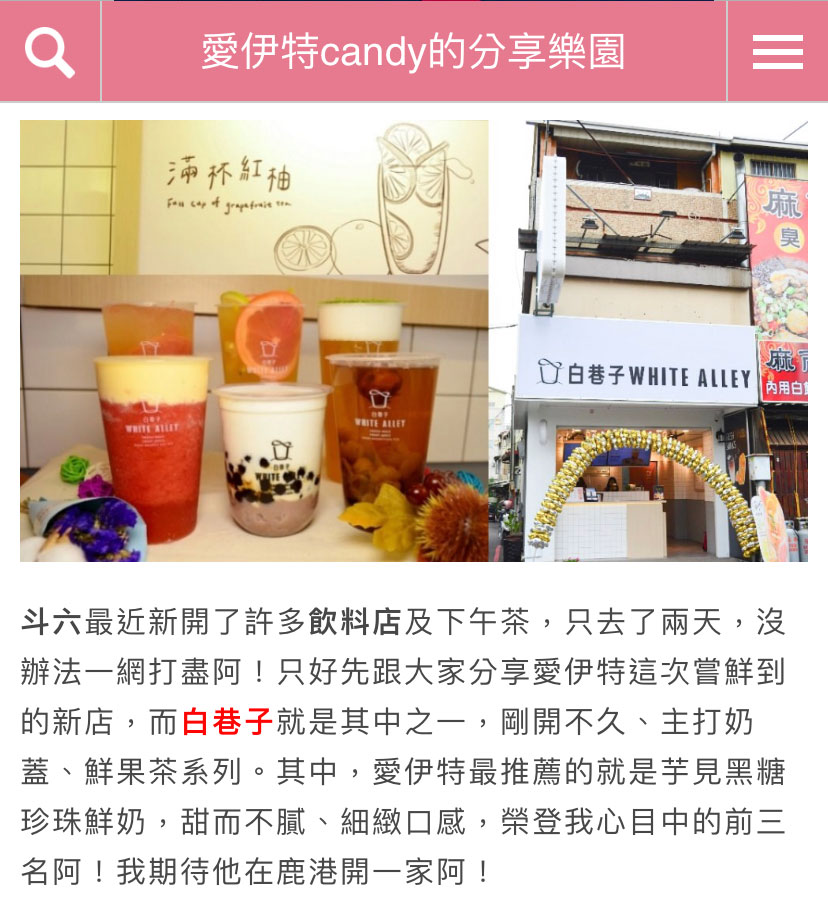Open the search magnifier icon

[x=49, y=52]
